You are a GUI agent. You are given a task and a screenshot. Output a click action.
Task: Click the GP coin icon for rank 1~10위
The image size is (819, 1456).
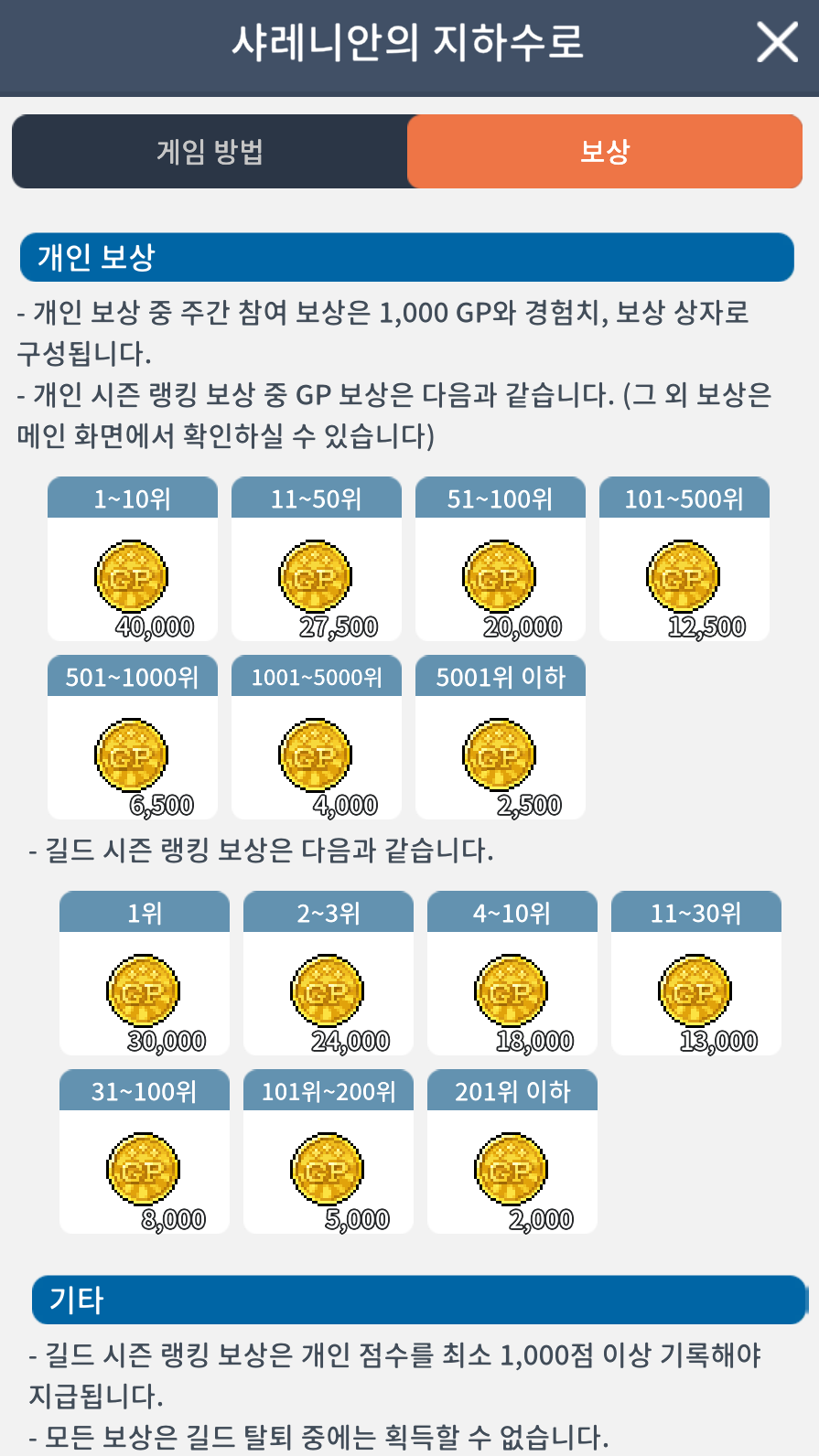click(132, 576)
